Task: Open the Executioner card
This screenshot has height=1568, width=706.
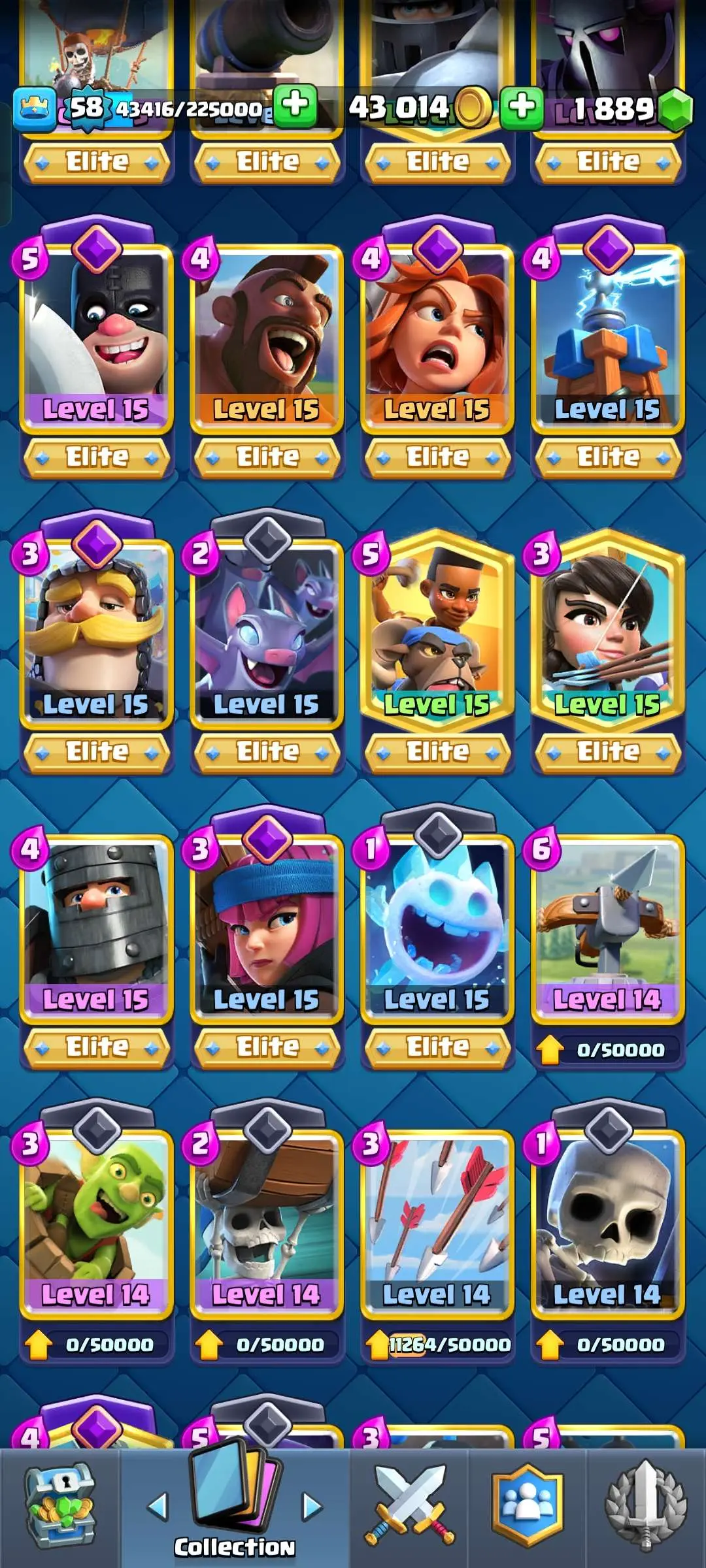Action: tap(97, 333)
